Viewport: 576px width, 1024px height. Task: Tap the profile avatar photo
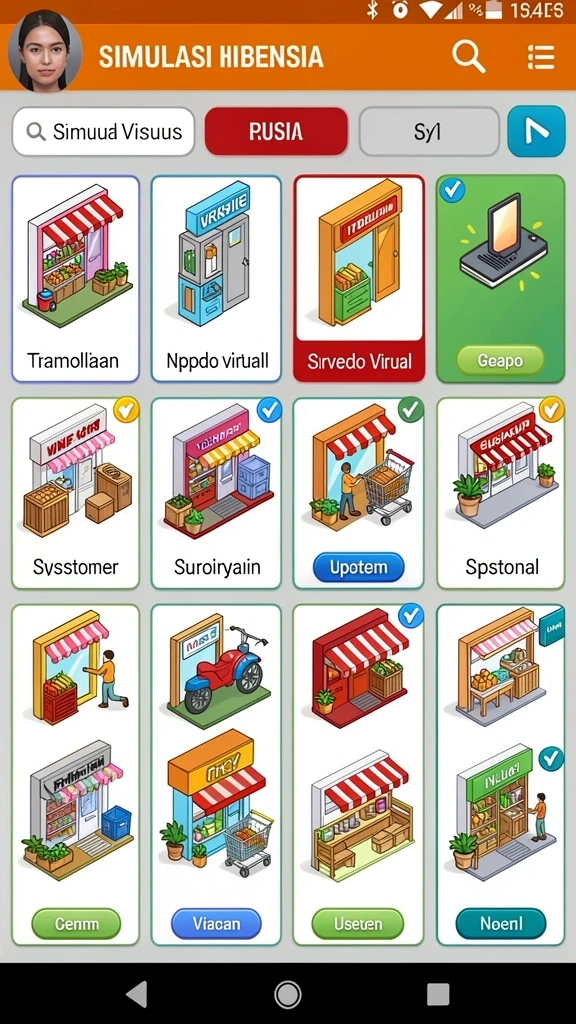(45, 51)
